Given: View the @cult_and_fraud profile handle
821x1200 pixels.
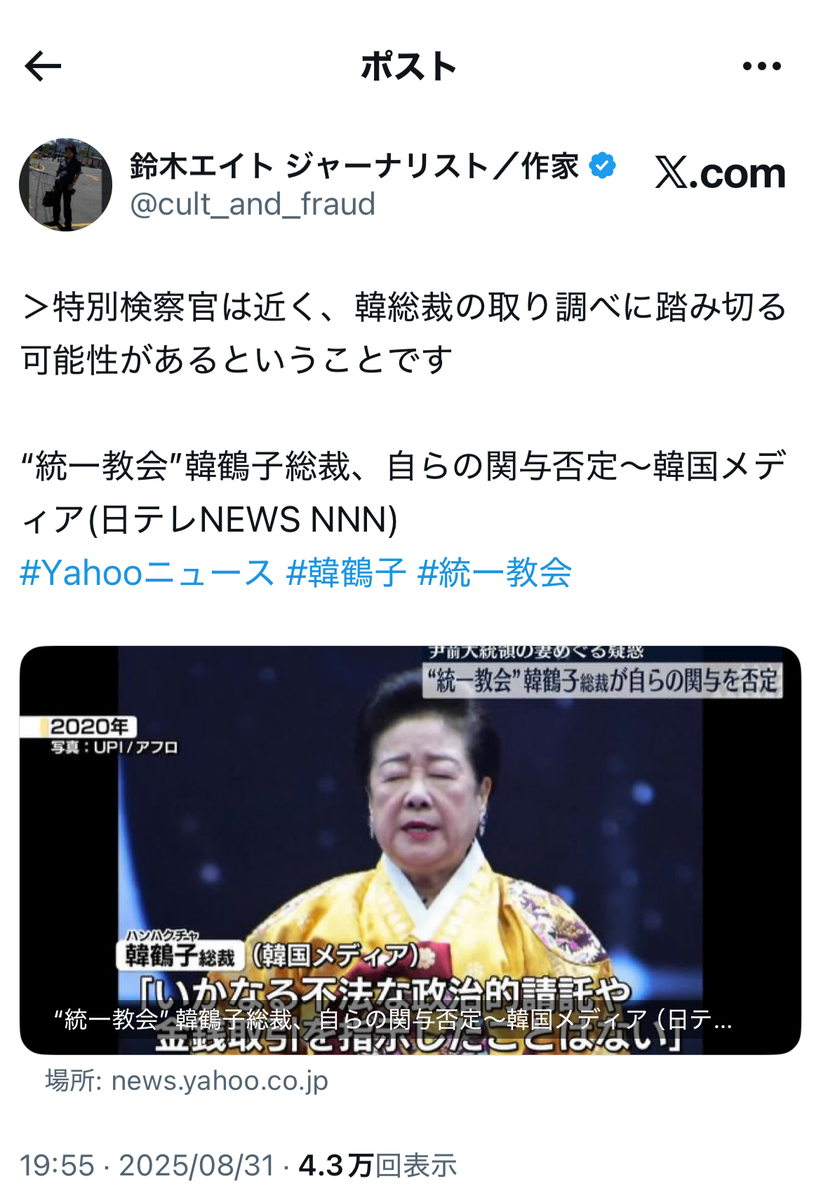Looking at the screenshot, I should coord(253,204).
